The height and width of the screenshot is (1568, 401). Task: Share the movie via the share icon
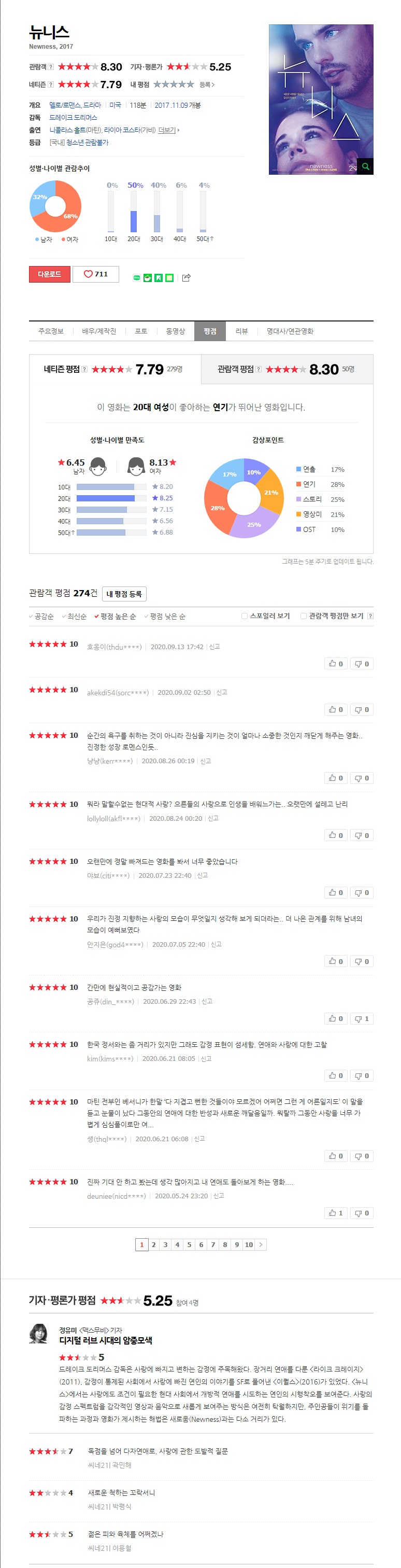point(186,277)
